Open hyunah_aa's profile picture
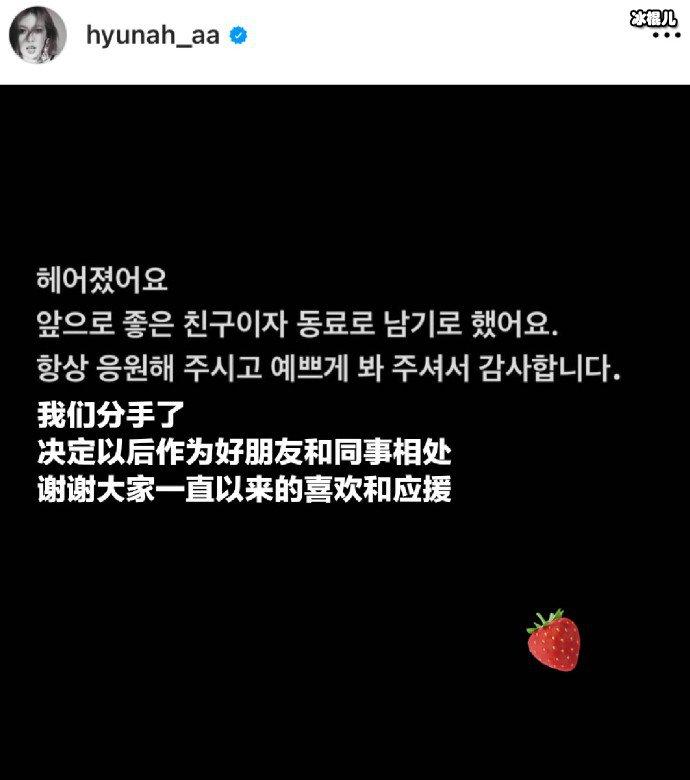 pyautogui.click(x=37, y=37)
